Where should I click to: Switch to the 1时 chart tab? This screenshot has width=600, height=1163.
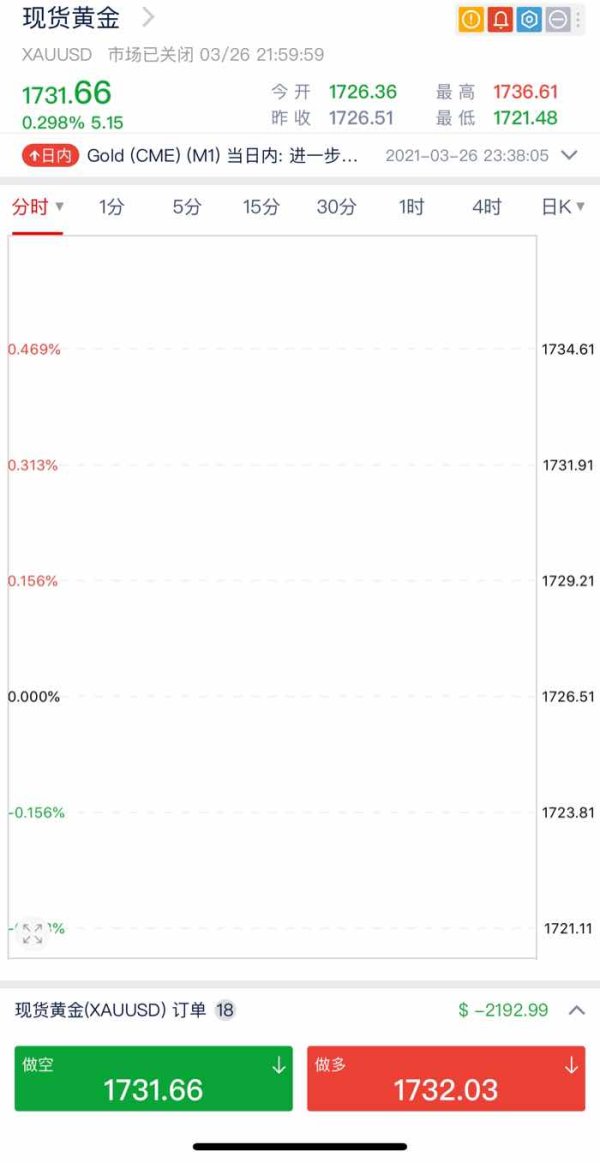(x=411, y=207)
